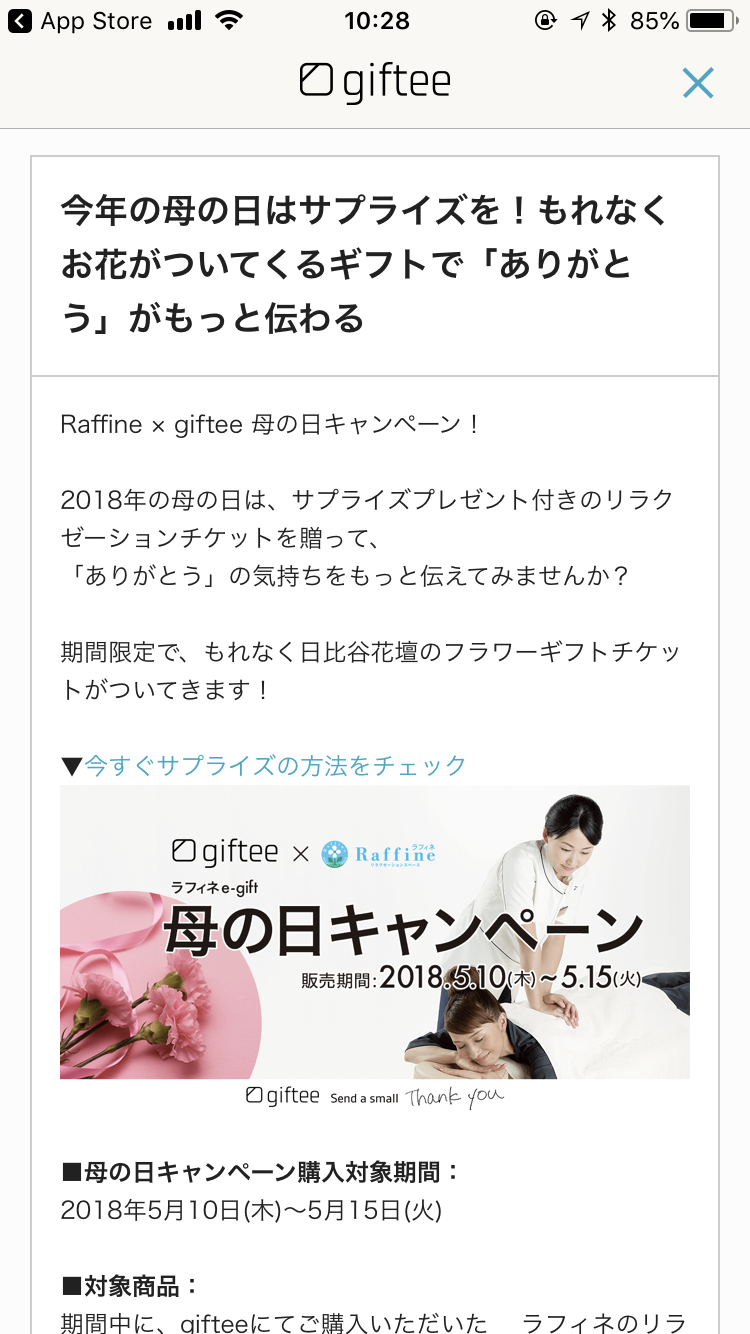This screenshot has height=1334, width=750.
Task: Open the 今すぐサプライズの方法をチェック link
Action: 275,766
